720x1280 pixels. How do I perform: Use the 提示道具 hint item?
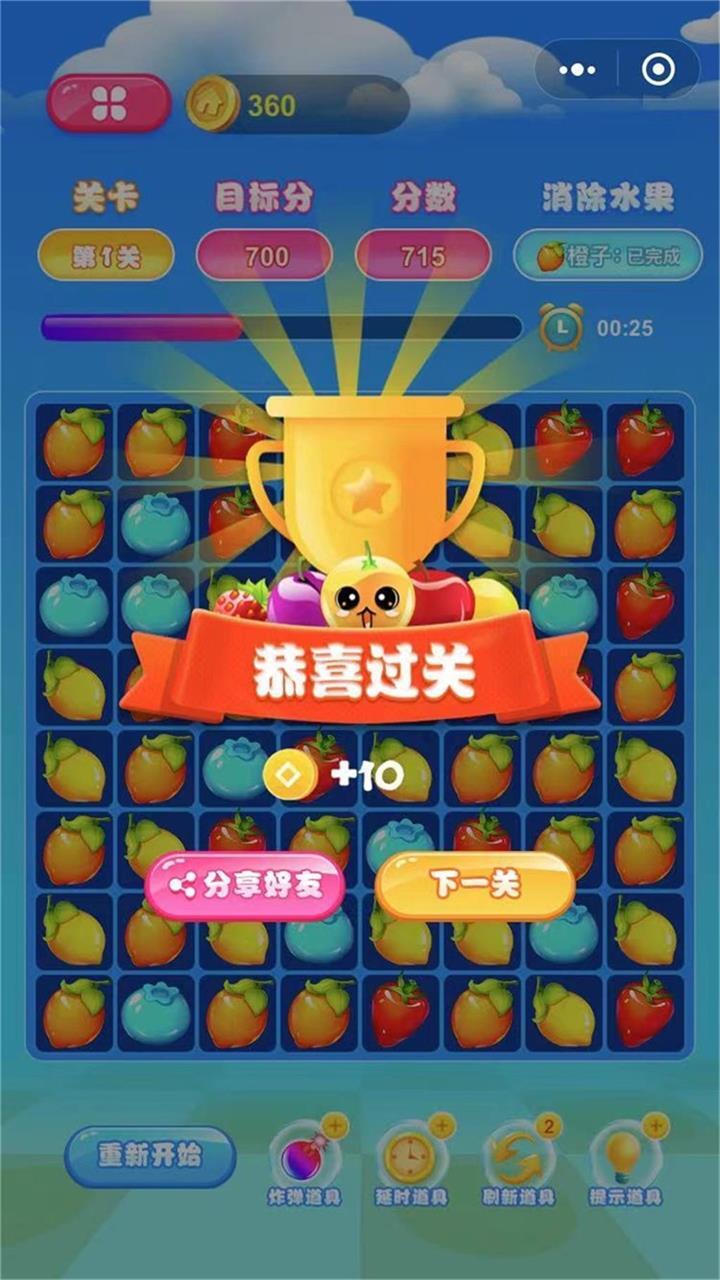625,1160
